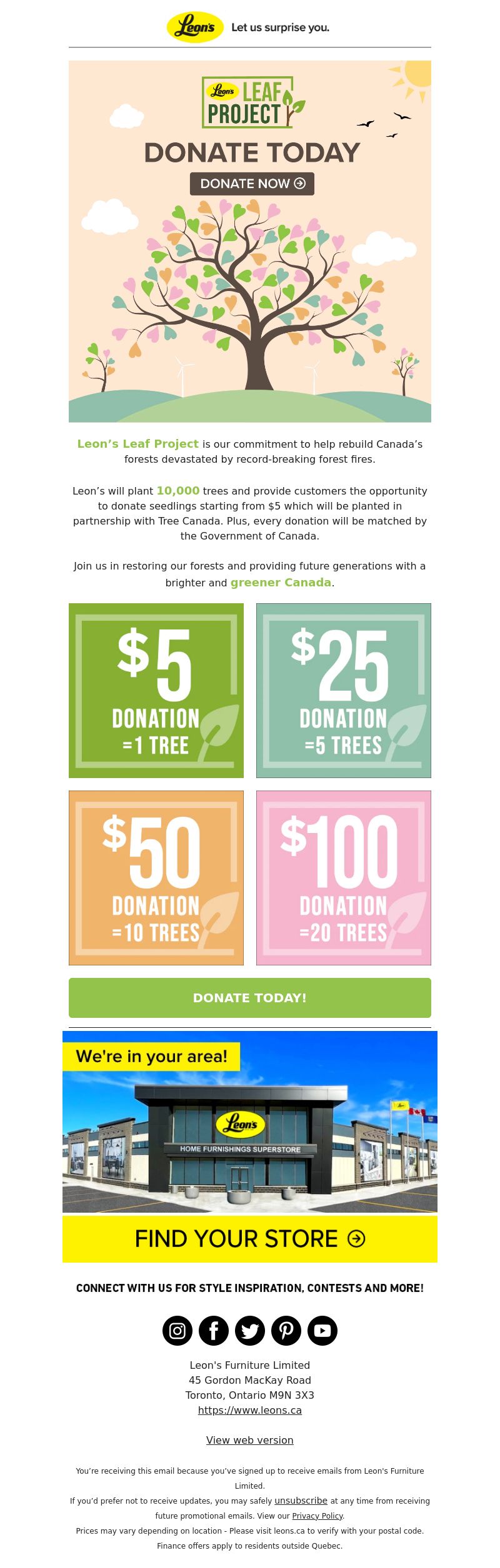Open Leon's YouTube channel
The height and width of the screenshot is (1568, 500).
(322, 1331)
